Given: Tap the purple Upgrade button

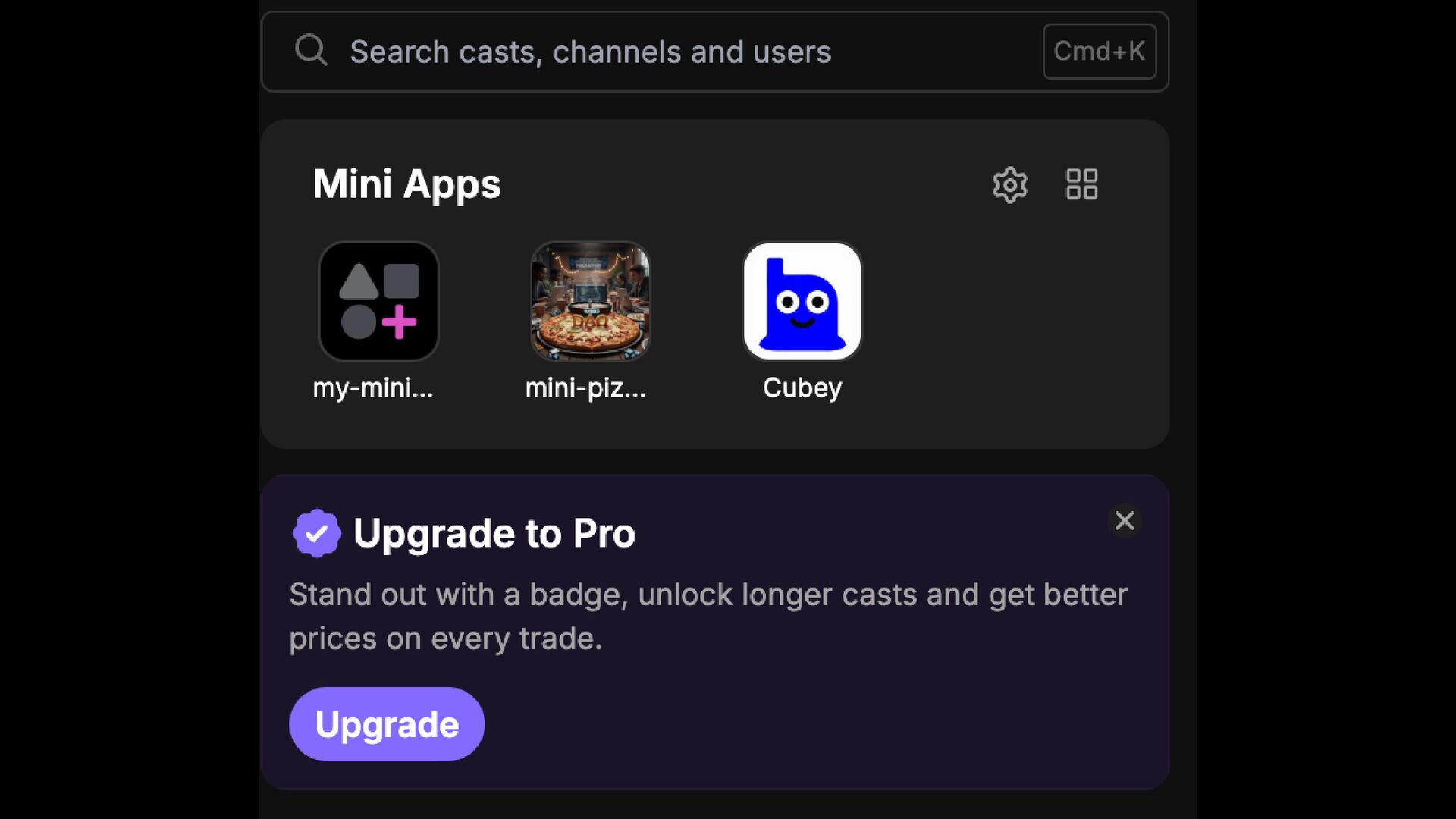Looking at the screenshot, I should pyautogui.click(x=387, y=724).
